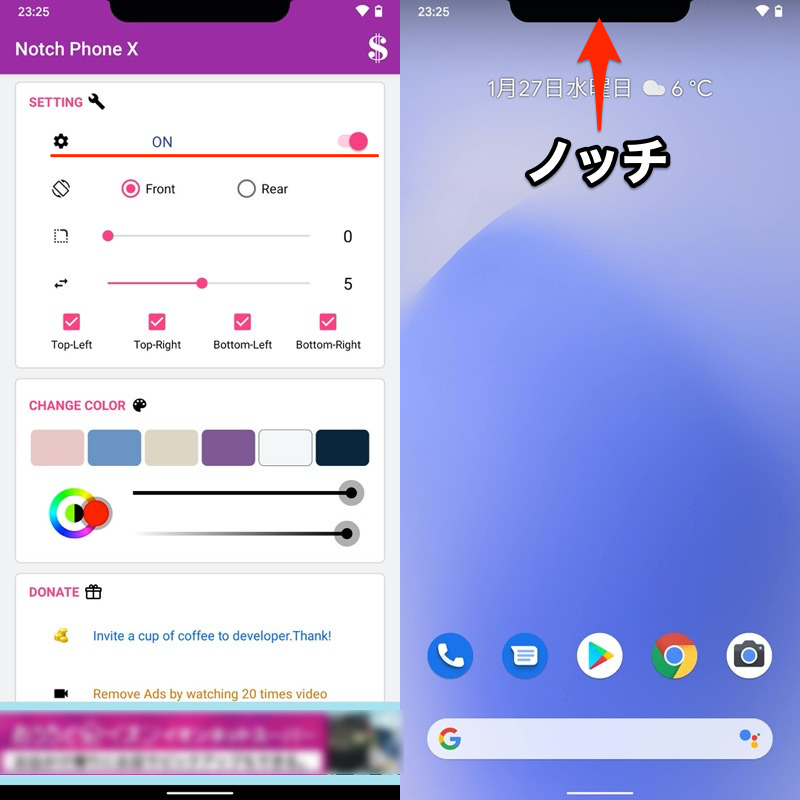Uncheck the Bottom-Left corner checkbox

[242, 322]
